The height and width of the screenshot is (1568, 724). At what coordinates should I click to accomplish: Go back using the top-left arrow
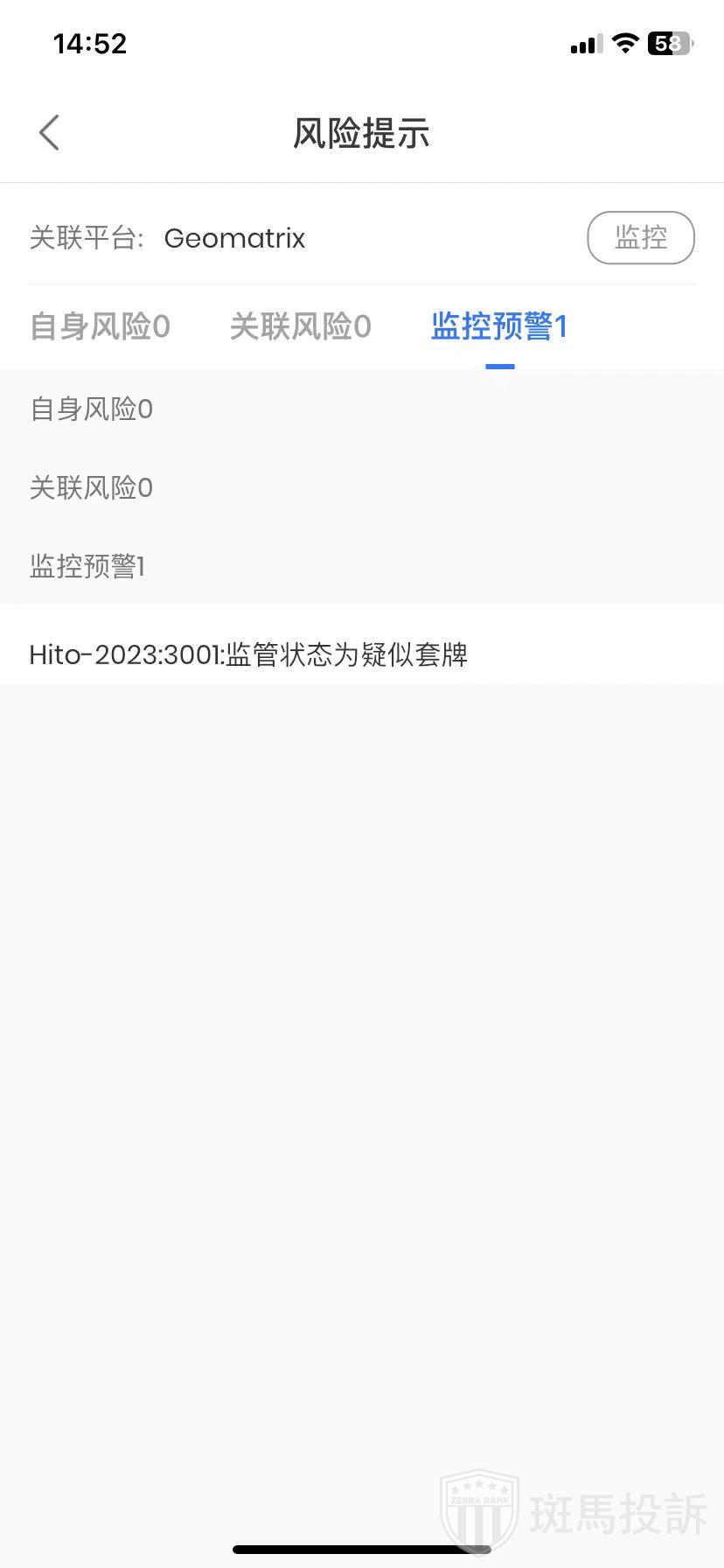point(49,133)
